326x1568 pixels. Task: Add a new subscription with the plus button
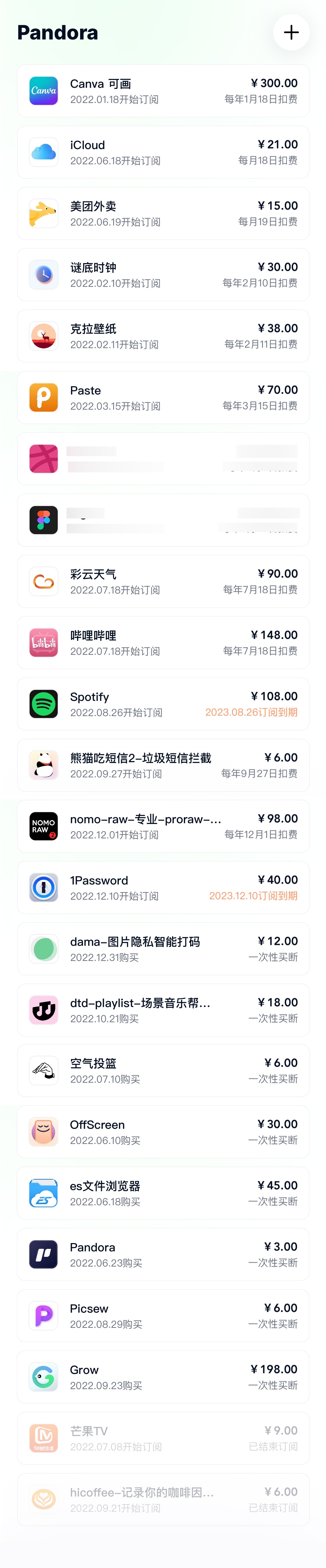pos(291,32)
